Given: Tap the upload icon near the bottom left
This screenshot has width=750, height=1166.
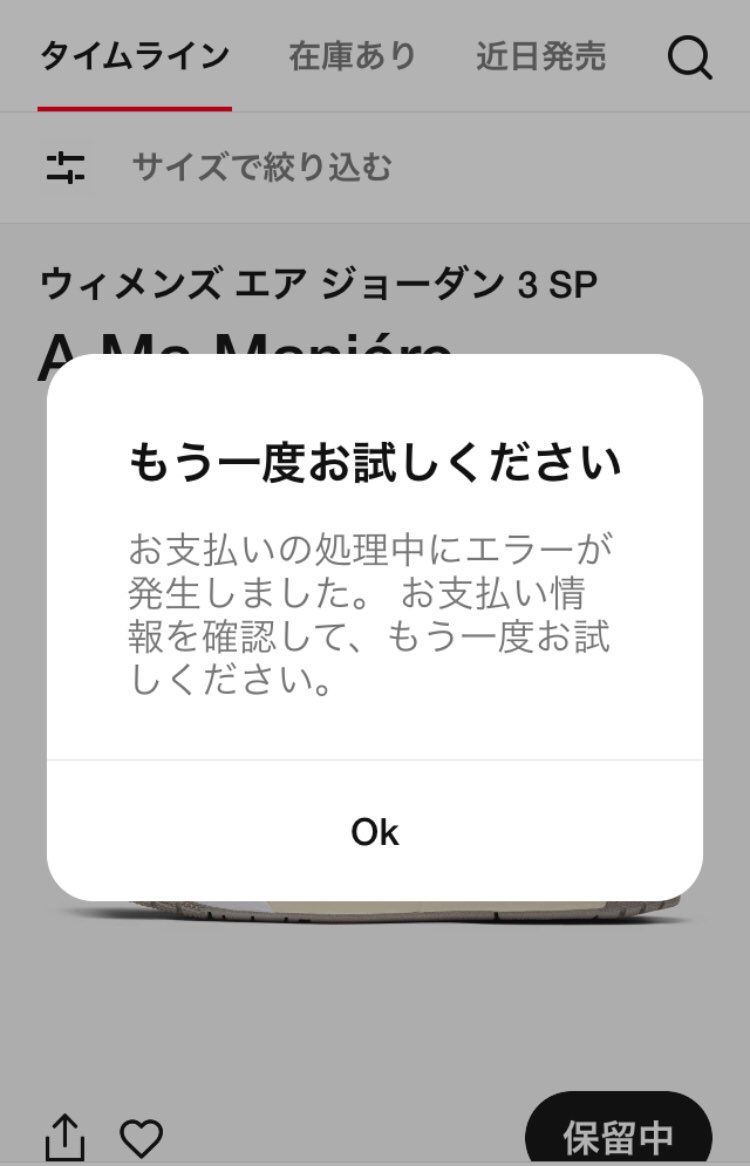Looking at the screenshot, I should tap(66, 1137).
